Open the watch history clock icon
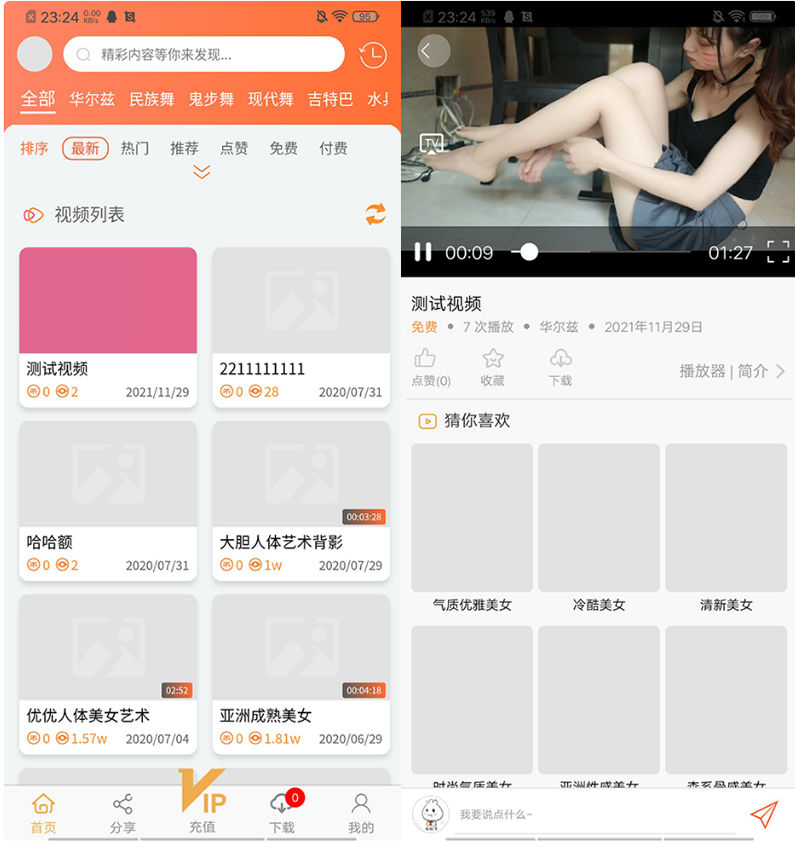Image resolution: width=795 pixels, height=851 pixels. 373,54
